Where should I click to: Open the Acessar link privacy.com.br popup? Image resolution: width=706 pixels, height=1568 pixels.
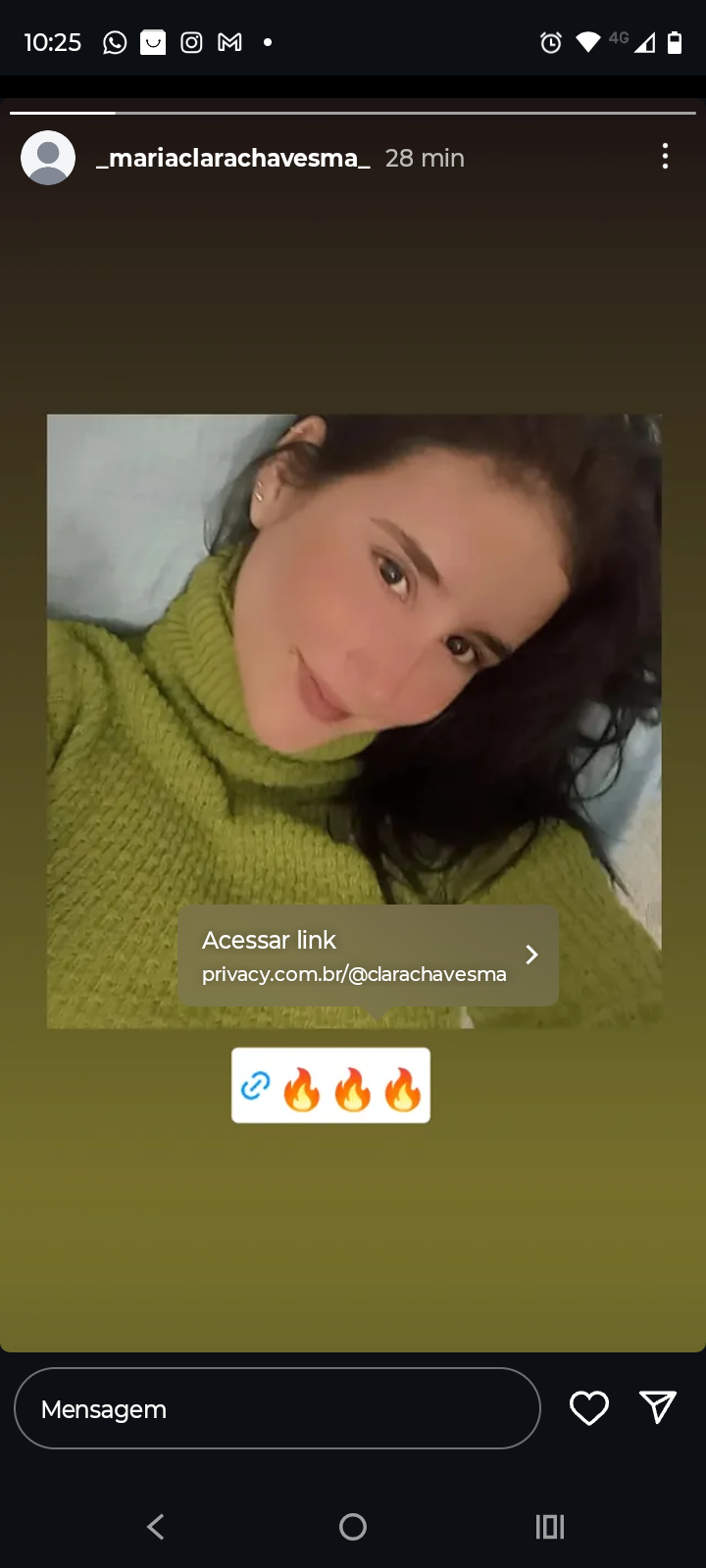coord(368,955)
